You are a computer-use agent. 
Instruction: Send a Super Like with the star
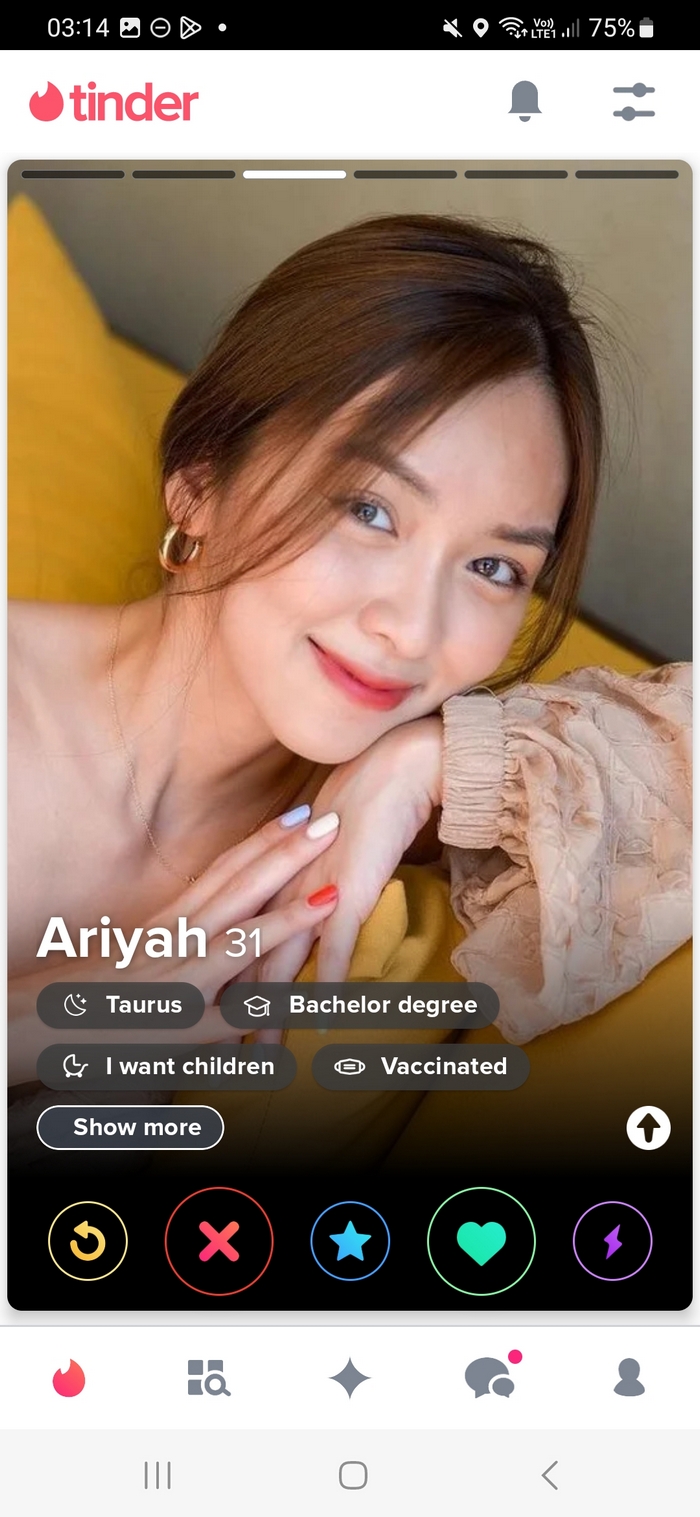pos(350,1241)
